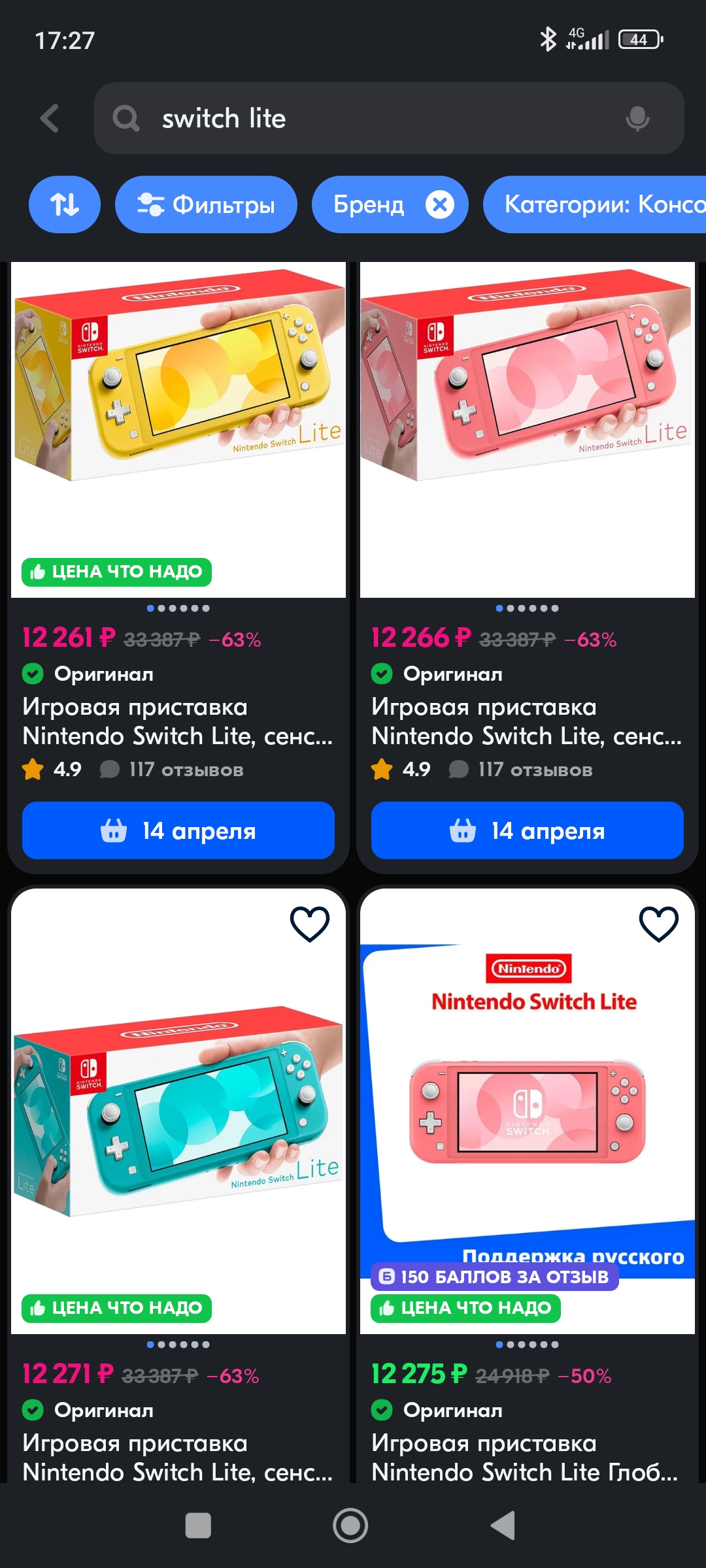Favorite the turquoise Switch Lite with the heart

click(310, 924)
